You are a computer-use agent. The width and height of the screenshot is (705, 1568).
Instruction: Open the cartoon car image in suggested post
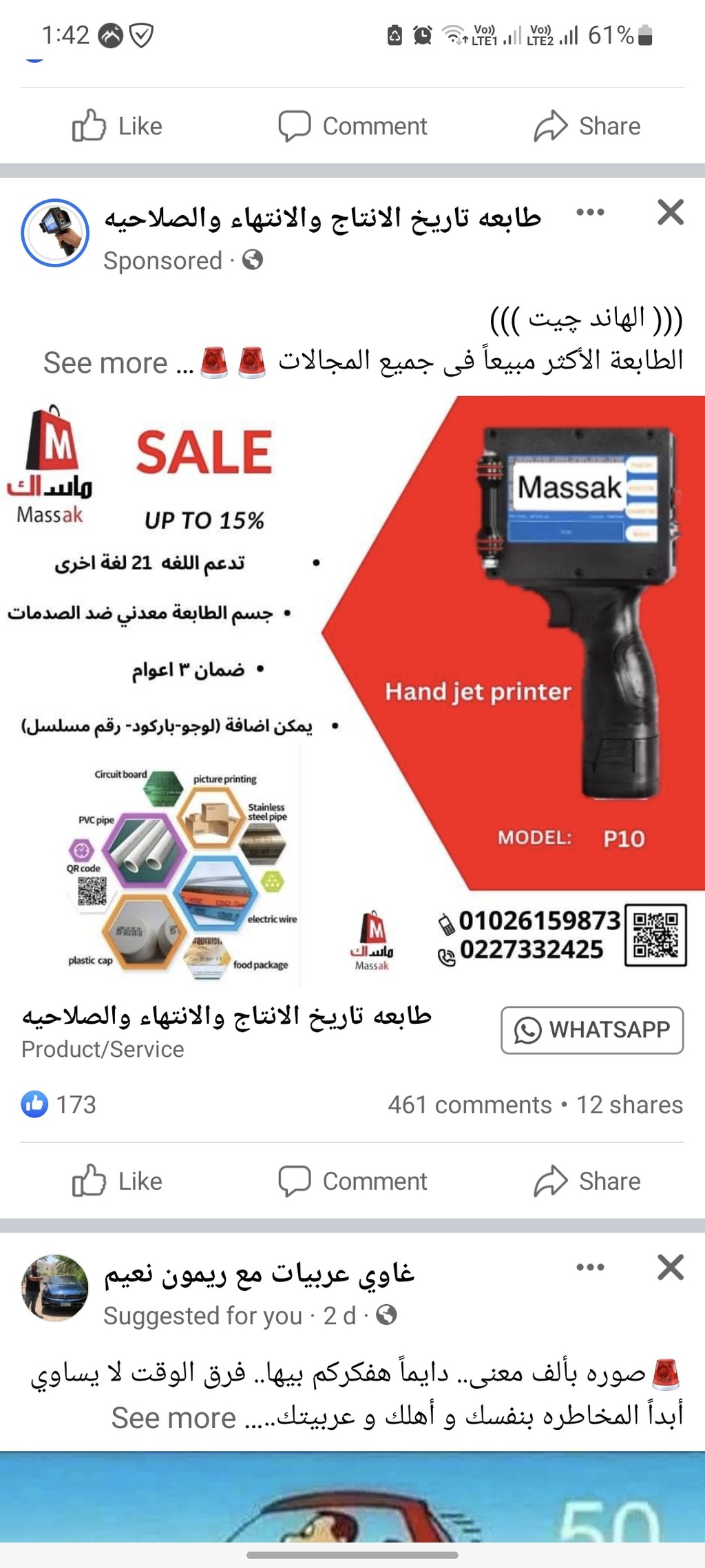(352, 1496)
